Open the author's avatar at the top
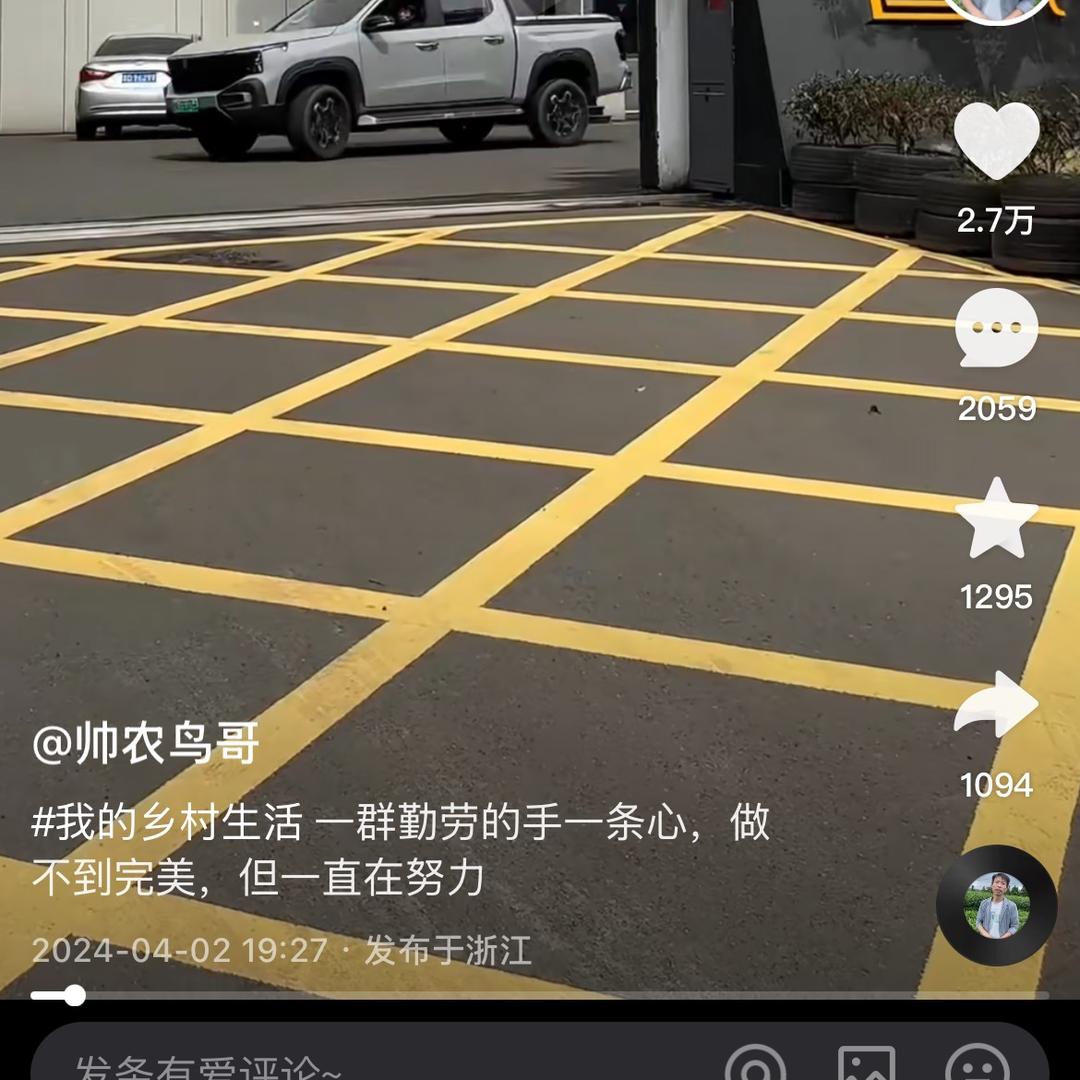 [996, 8]
